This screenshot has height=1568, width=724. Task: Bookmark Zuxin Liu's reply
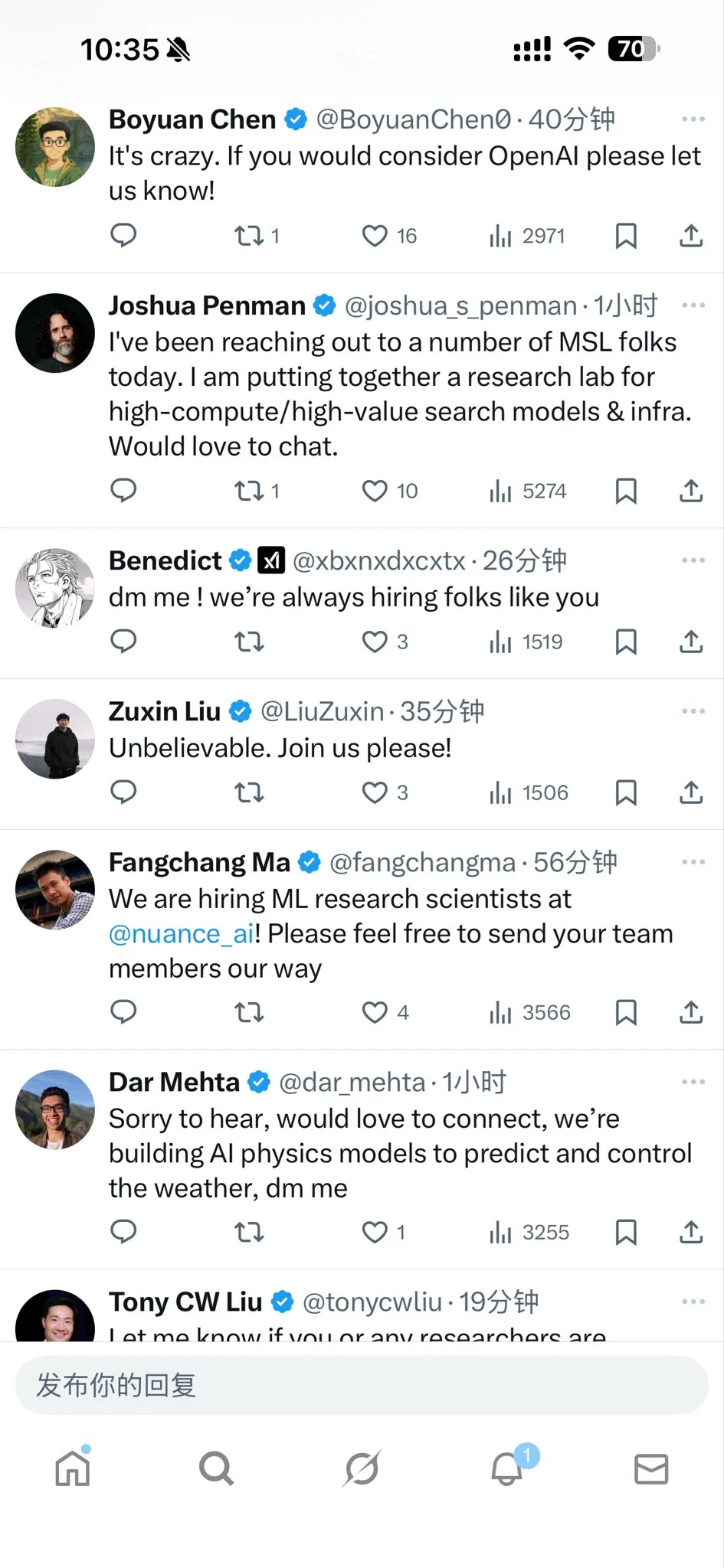click(626, 792)
